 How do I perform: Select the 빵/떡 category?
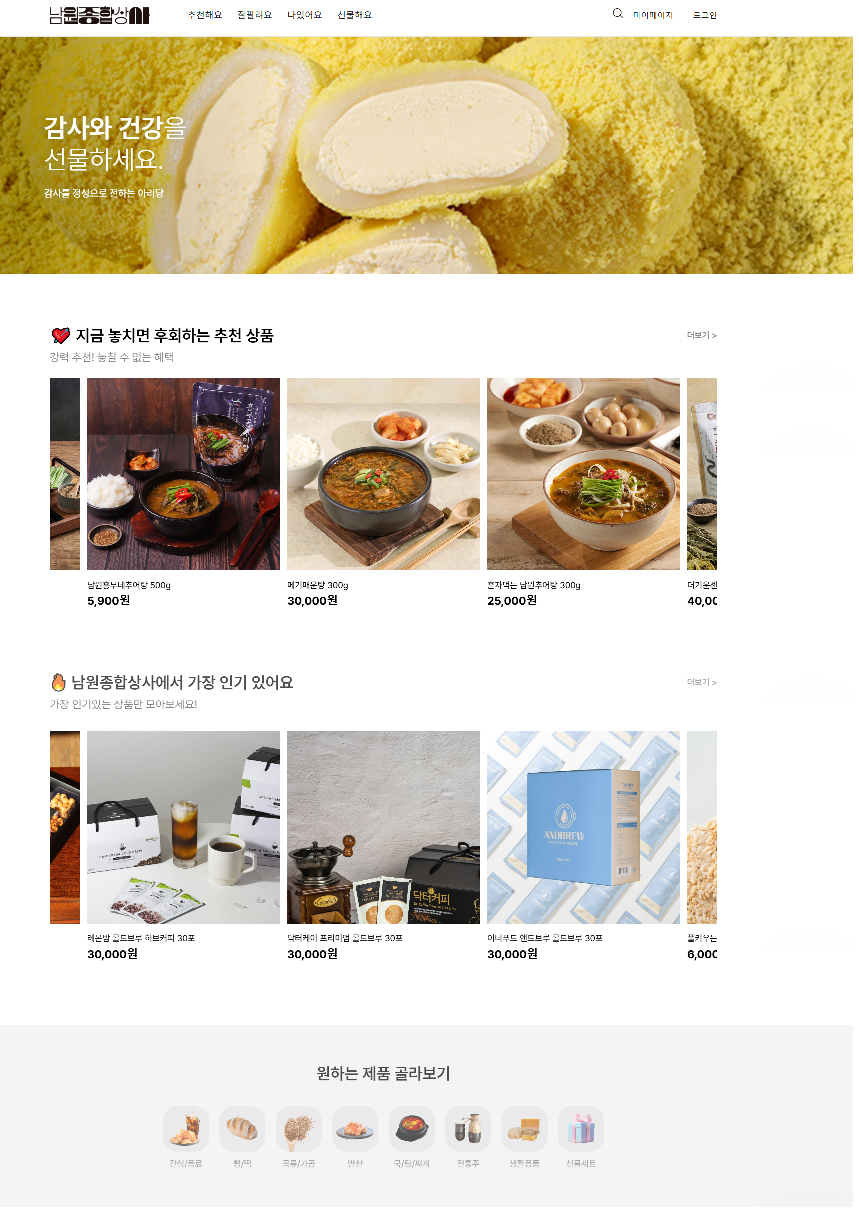point(242,1129)
